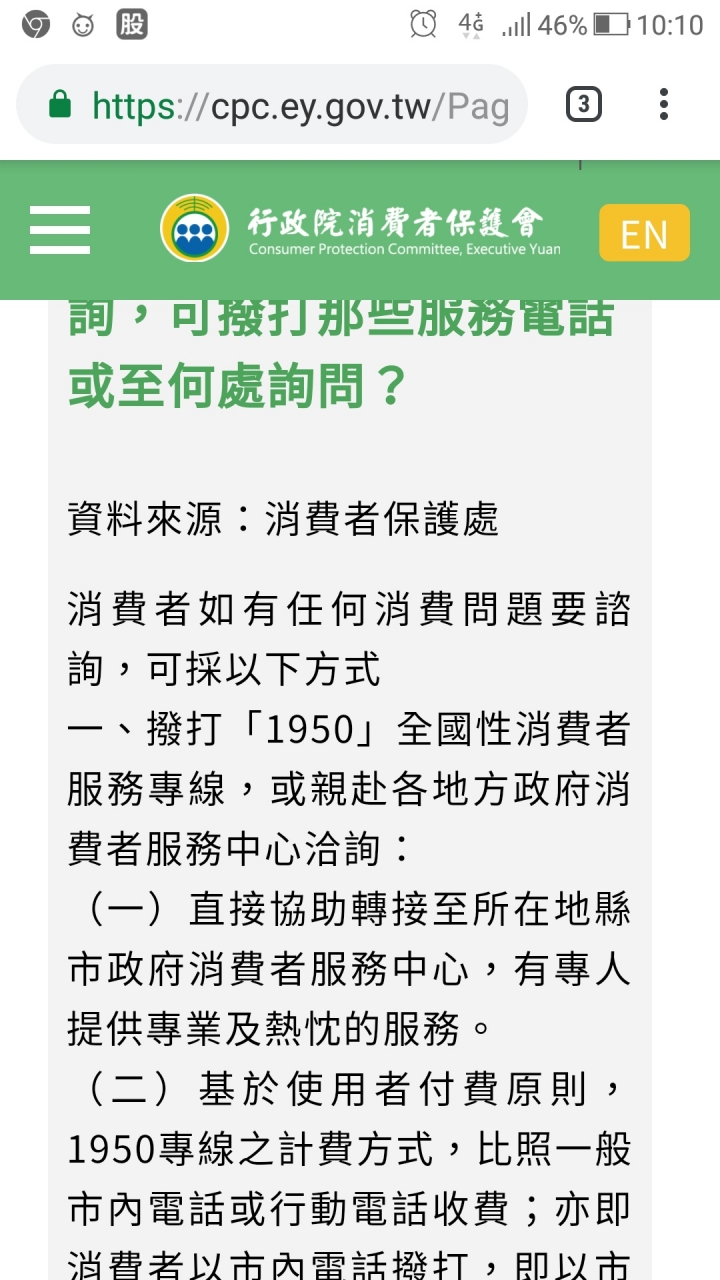Open the browser tab switcher
The image size is (720, 1280).
[x=584, y=104]
